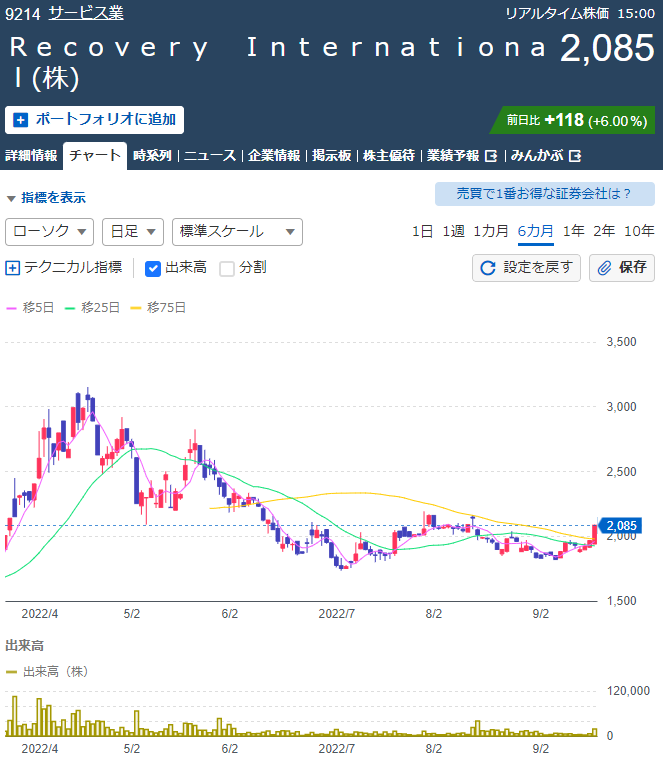Open the 標準スケール scale dropdown
663x760 pixels.
pos(236,232)
